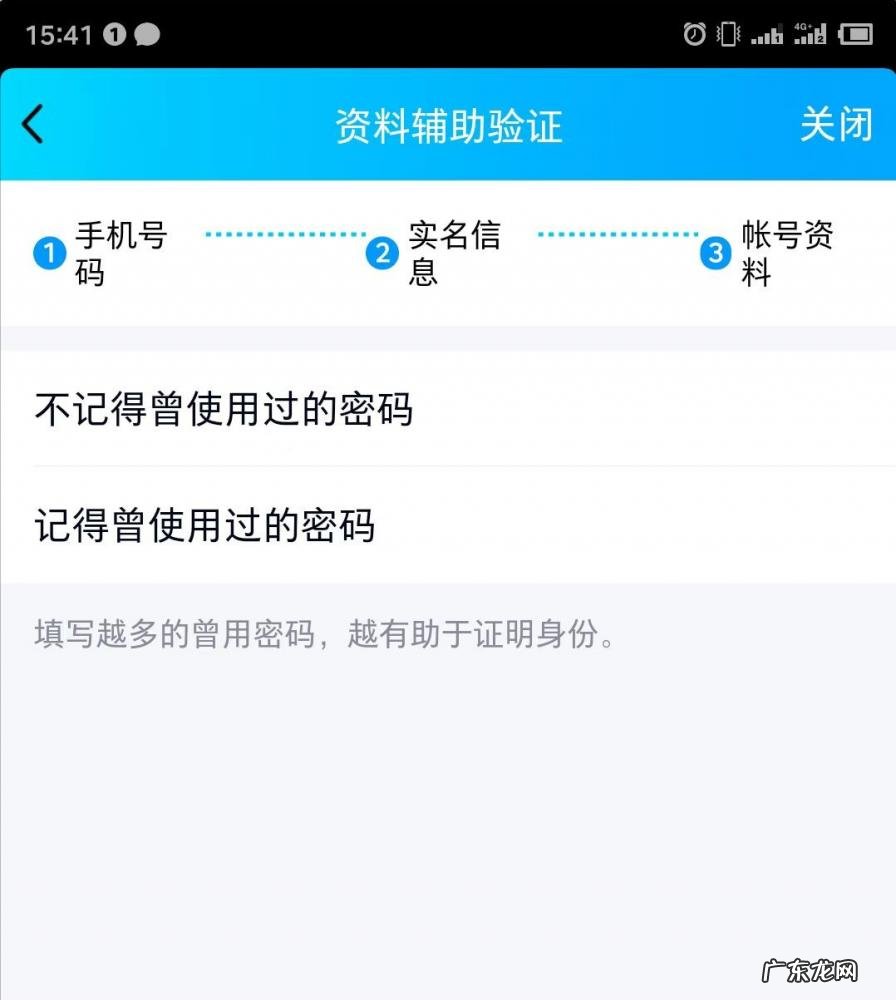Tap the 手机号码 step label
Viewport: 896px width, 1000px height.
pos(120,252)
